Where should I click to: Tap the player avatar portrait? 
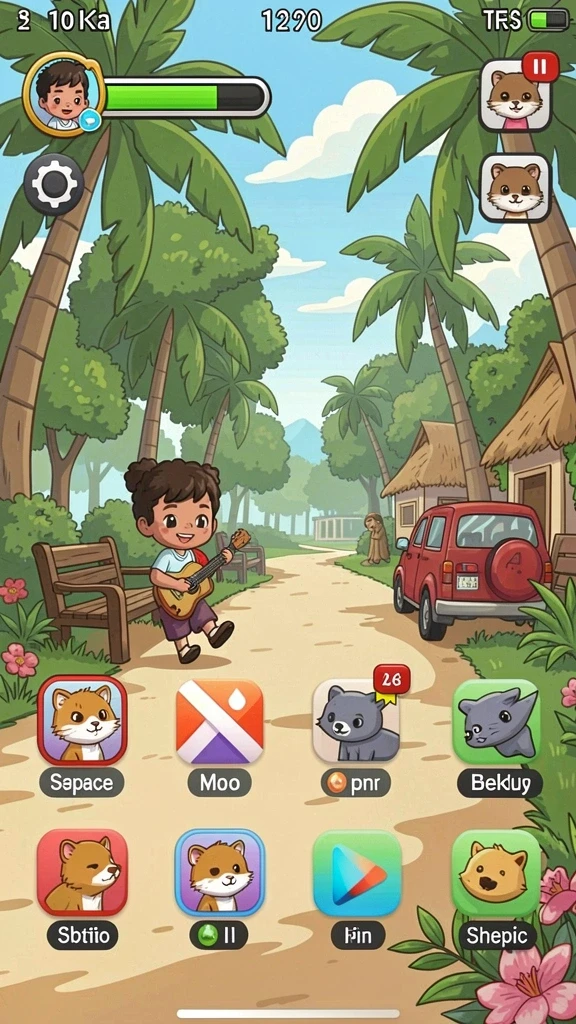[x=63, y=94]
